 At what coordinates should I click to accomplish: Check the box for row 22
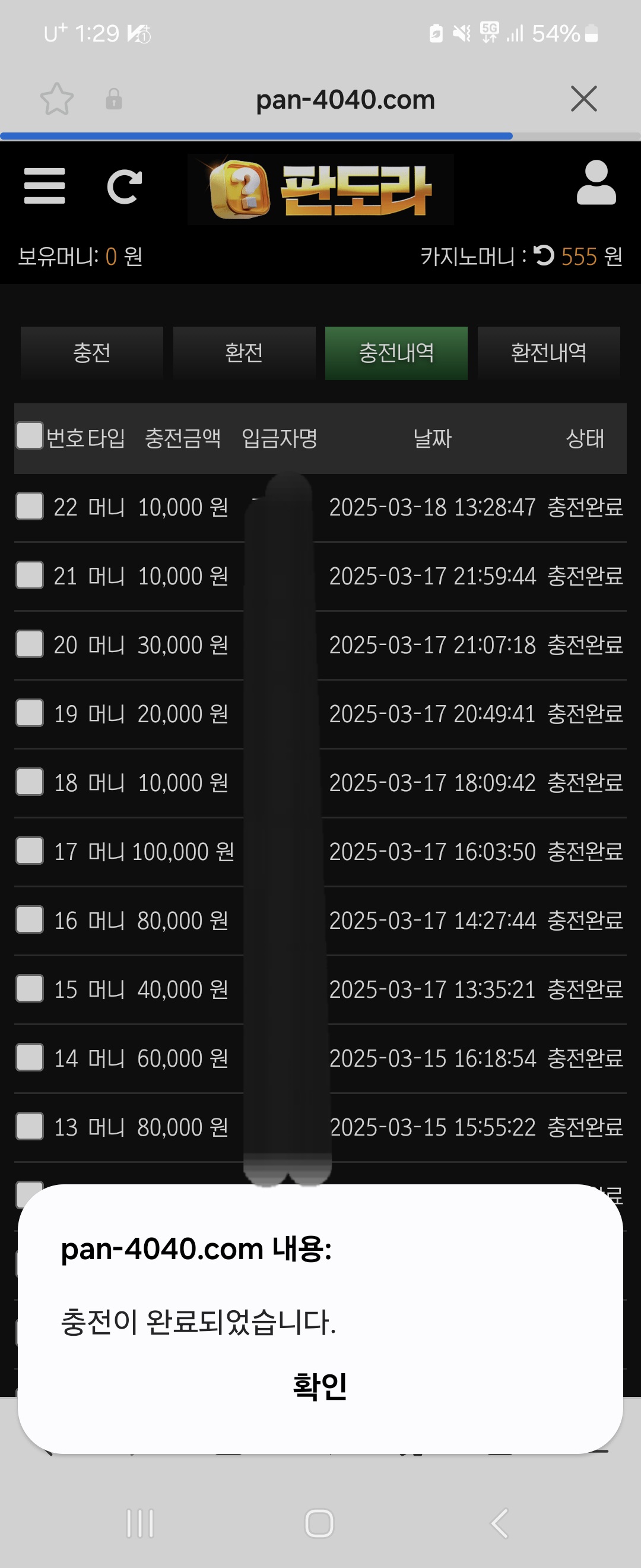coord(29,507)
